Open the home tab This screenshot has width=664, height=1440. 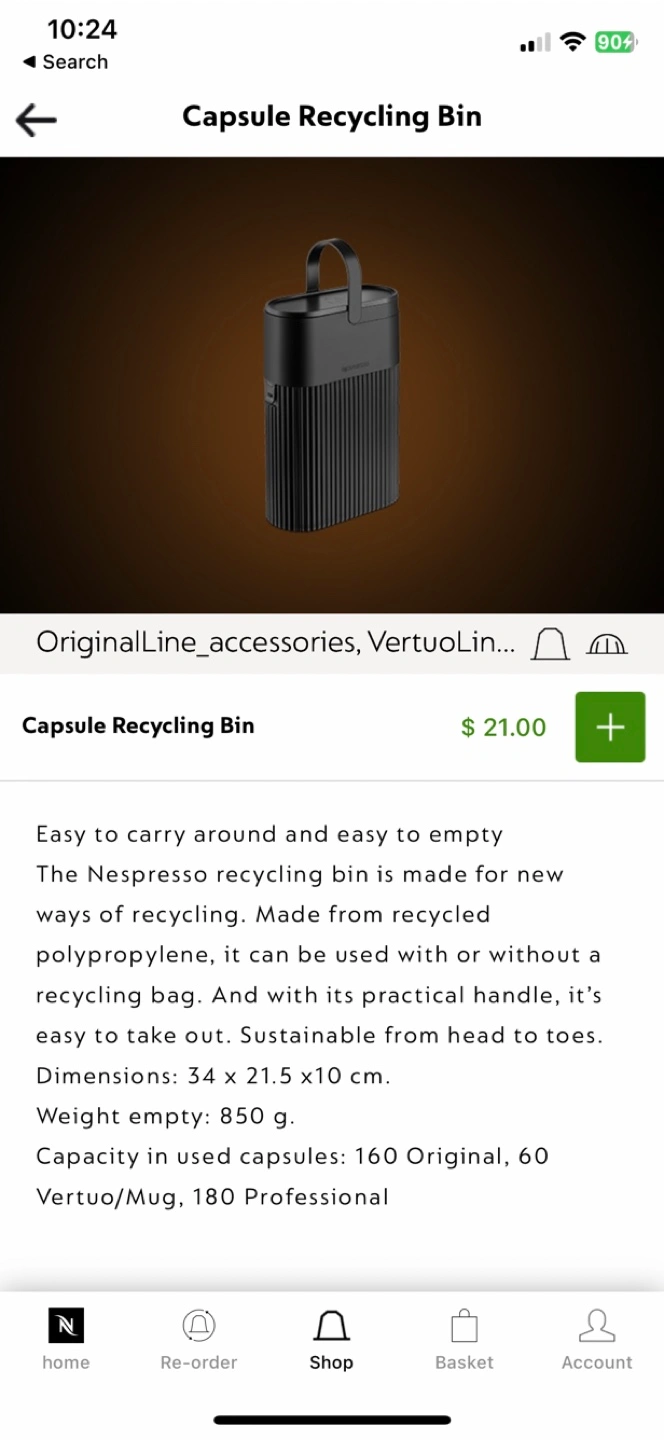(66, 1340)
